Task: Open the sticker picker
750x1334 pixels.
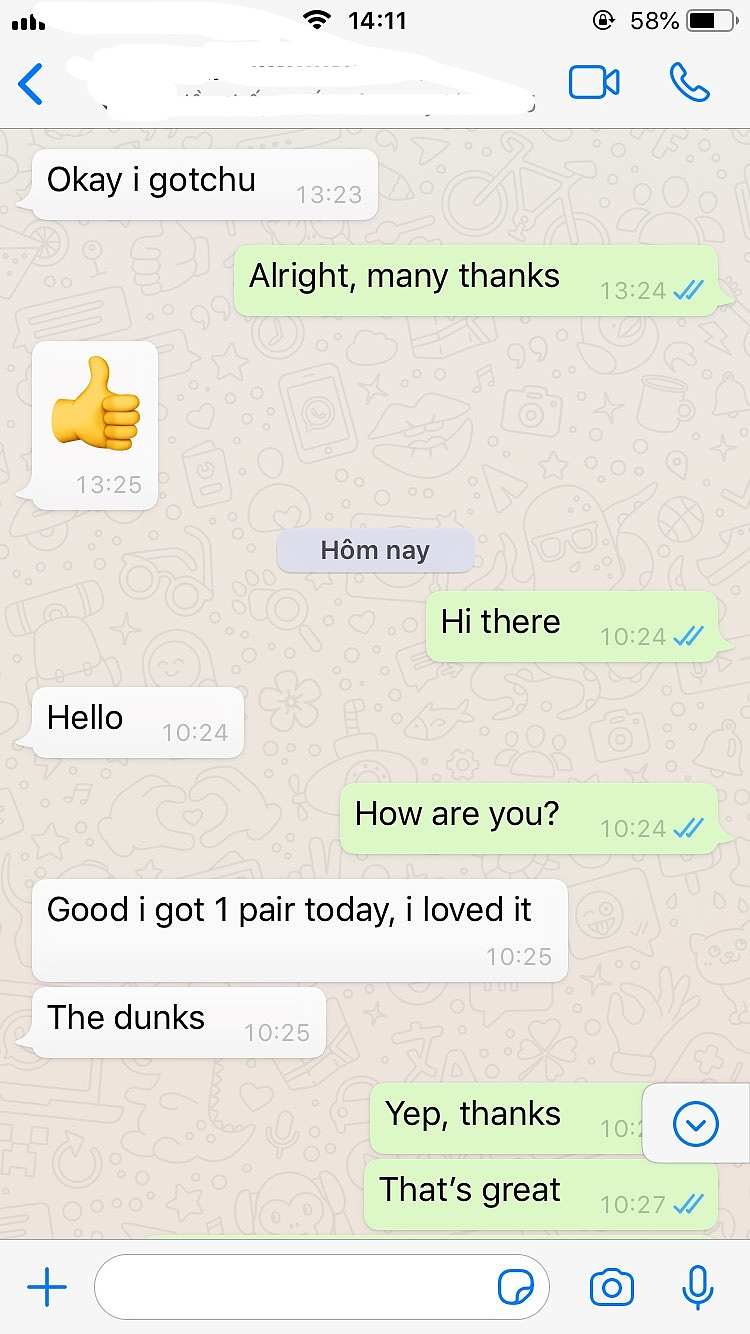Action: click(x=516, y=1288)
